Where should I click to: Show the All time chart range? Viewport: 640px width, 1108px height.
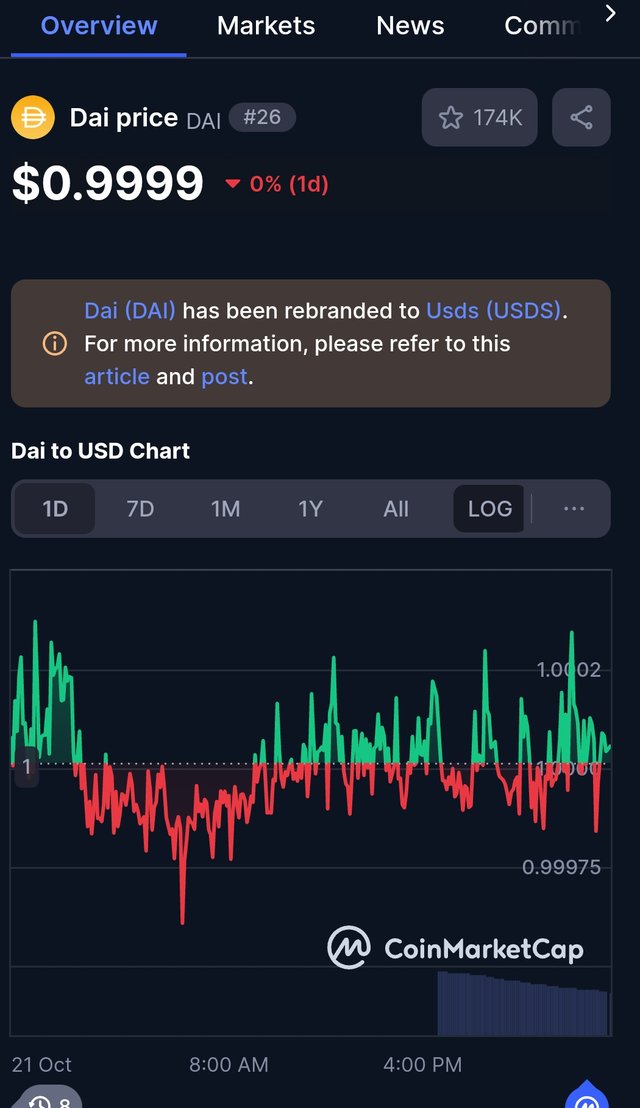click(x=396, y=509)
